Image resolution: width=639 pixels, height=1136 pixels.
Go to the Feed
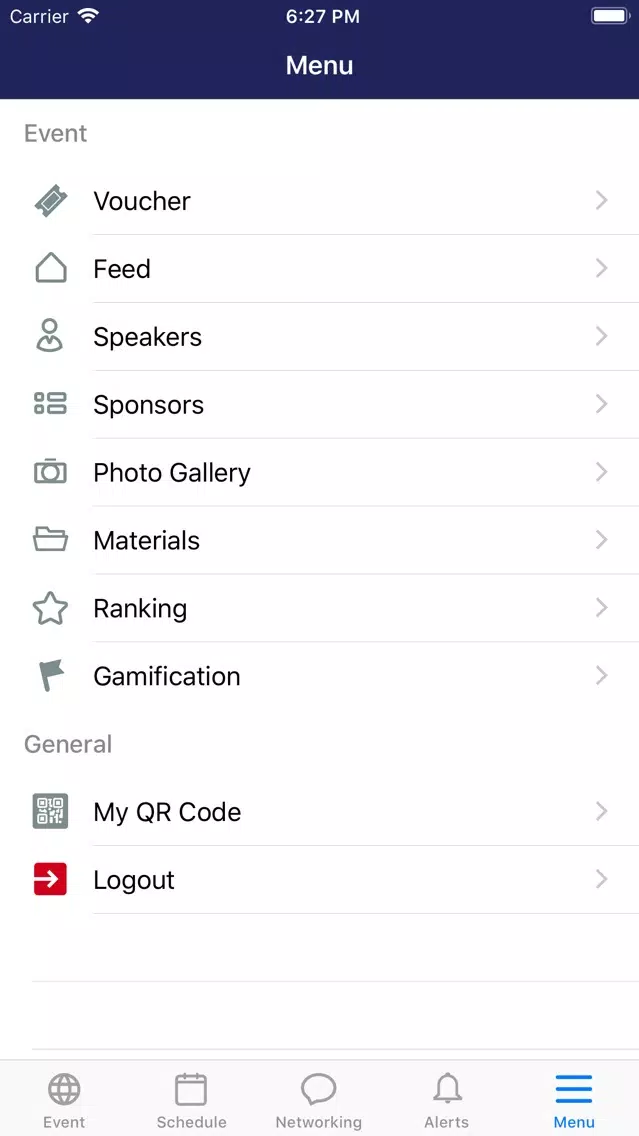(x=320, y=269)
